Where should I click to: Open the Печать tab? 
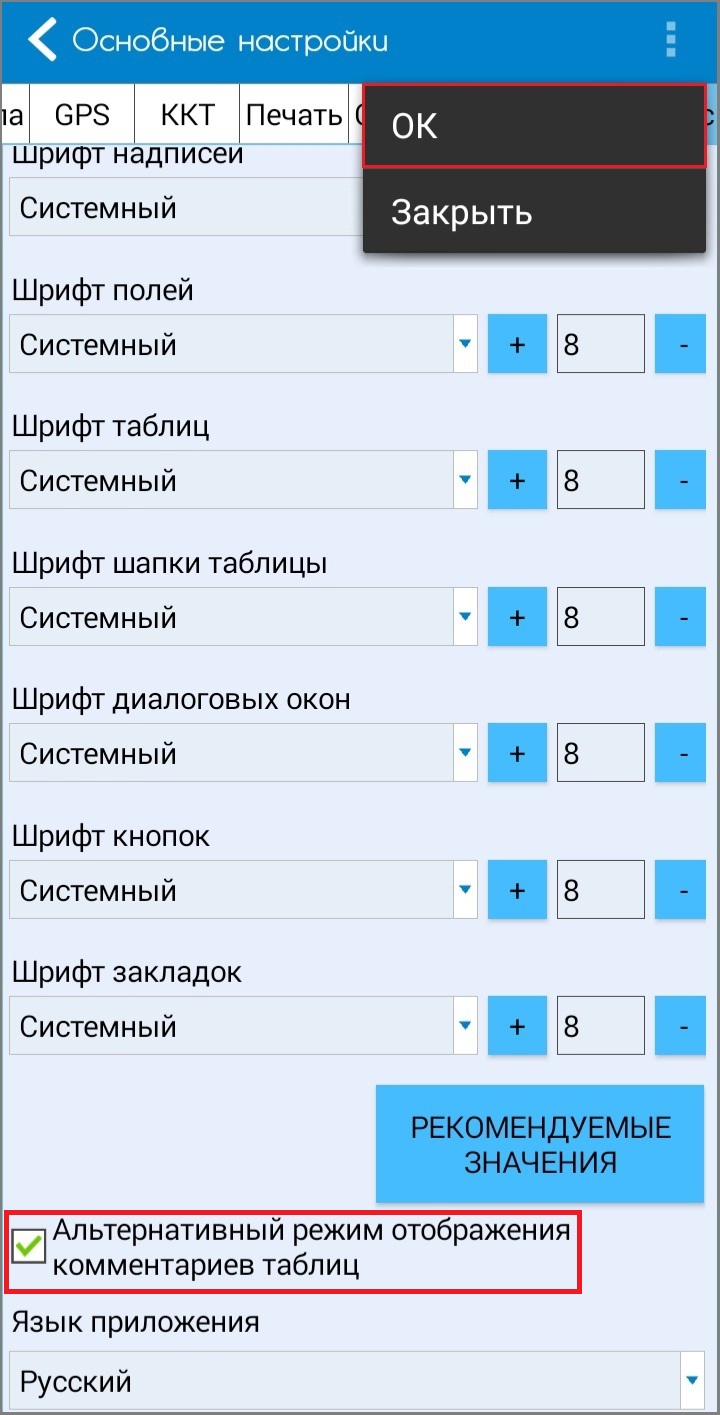click(294, 115)
